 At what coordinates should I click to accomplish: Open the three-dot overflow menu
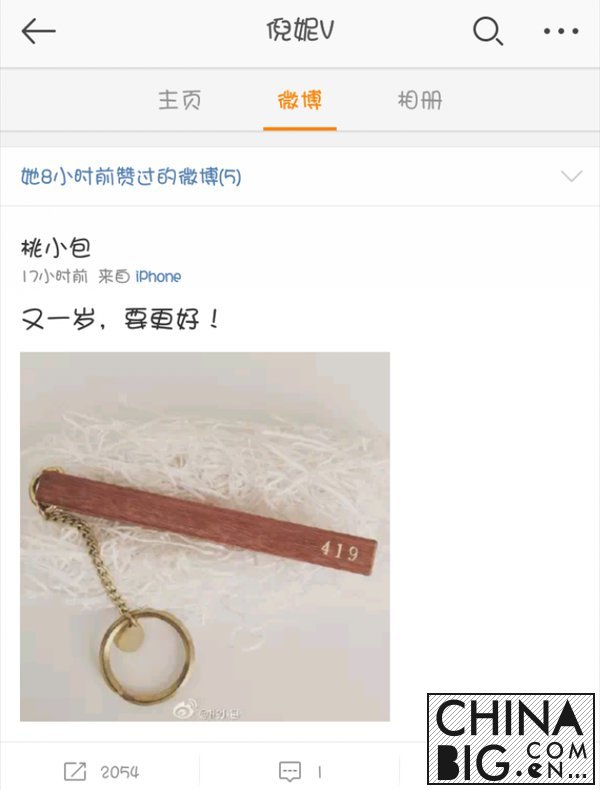pyautogui.click(x=561, y=32)
